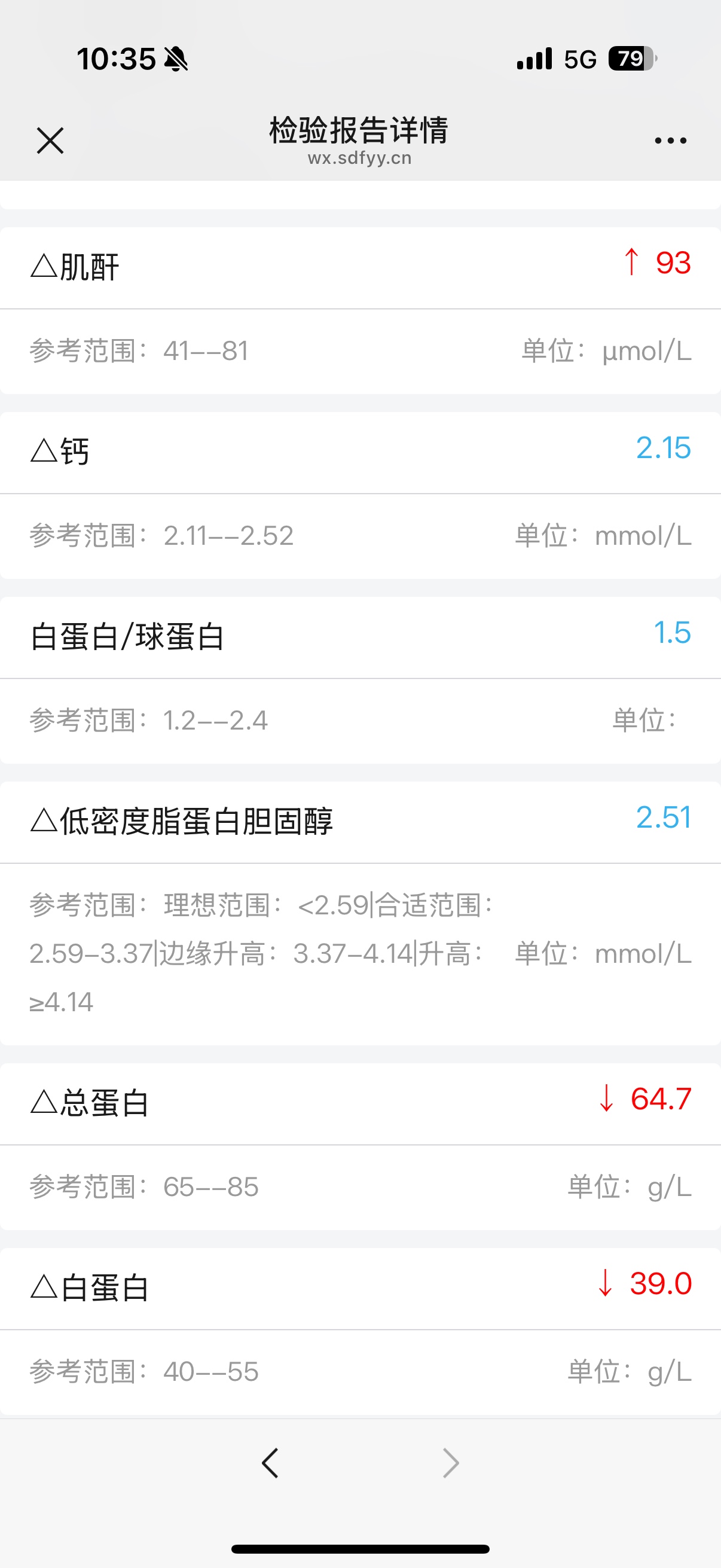The image size is (721, 1568).
Task: Open the three-dot overflow menu
Action: [670, 141]
